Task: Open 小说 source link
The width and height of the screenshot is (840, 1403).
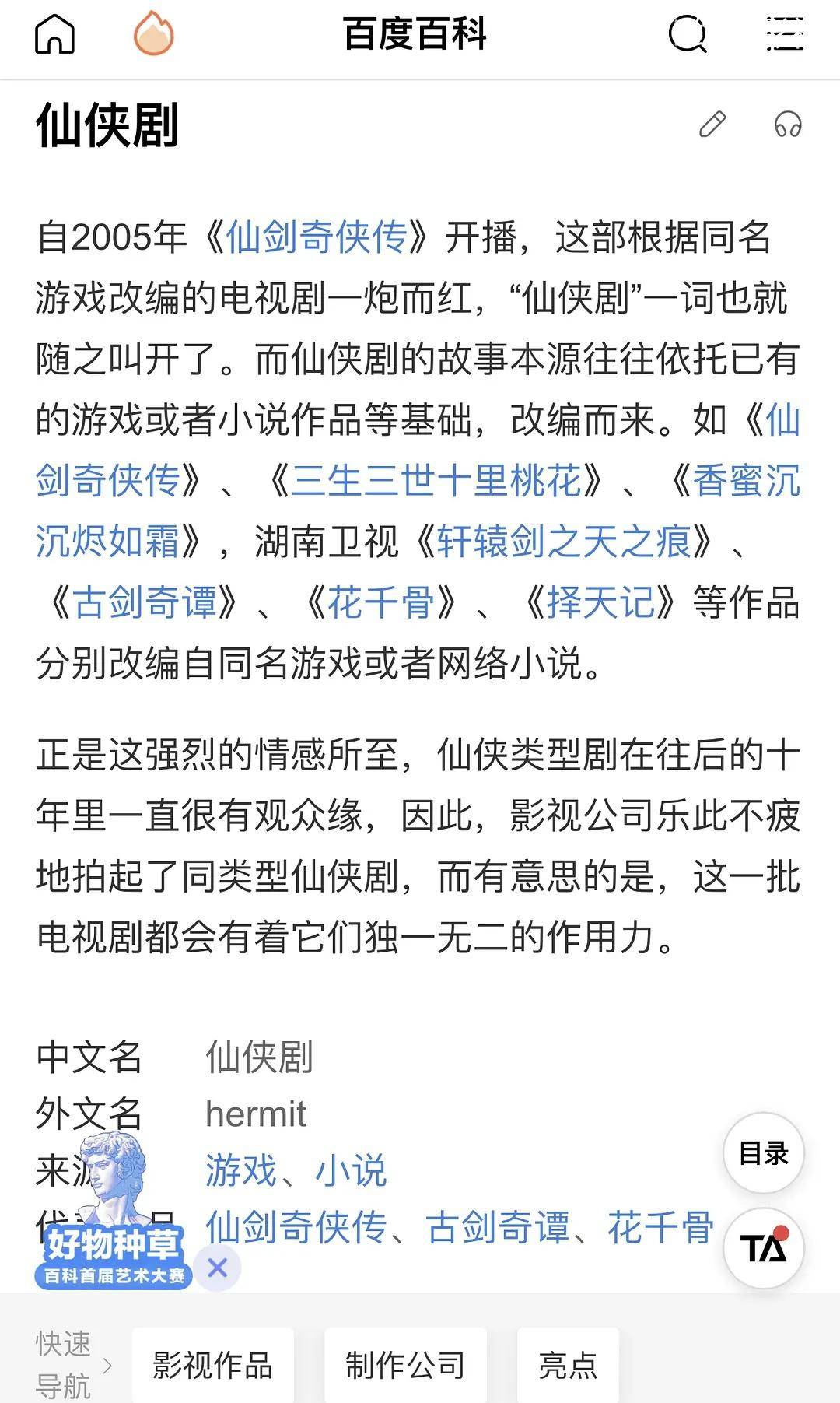Action: (350, 1170)
